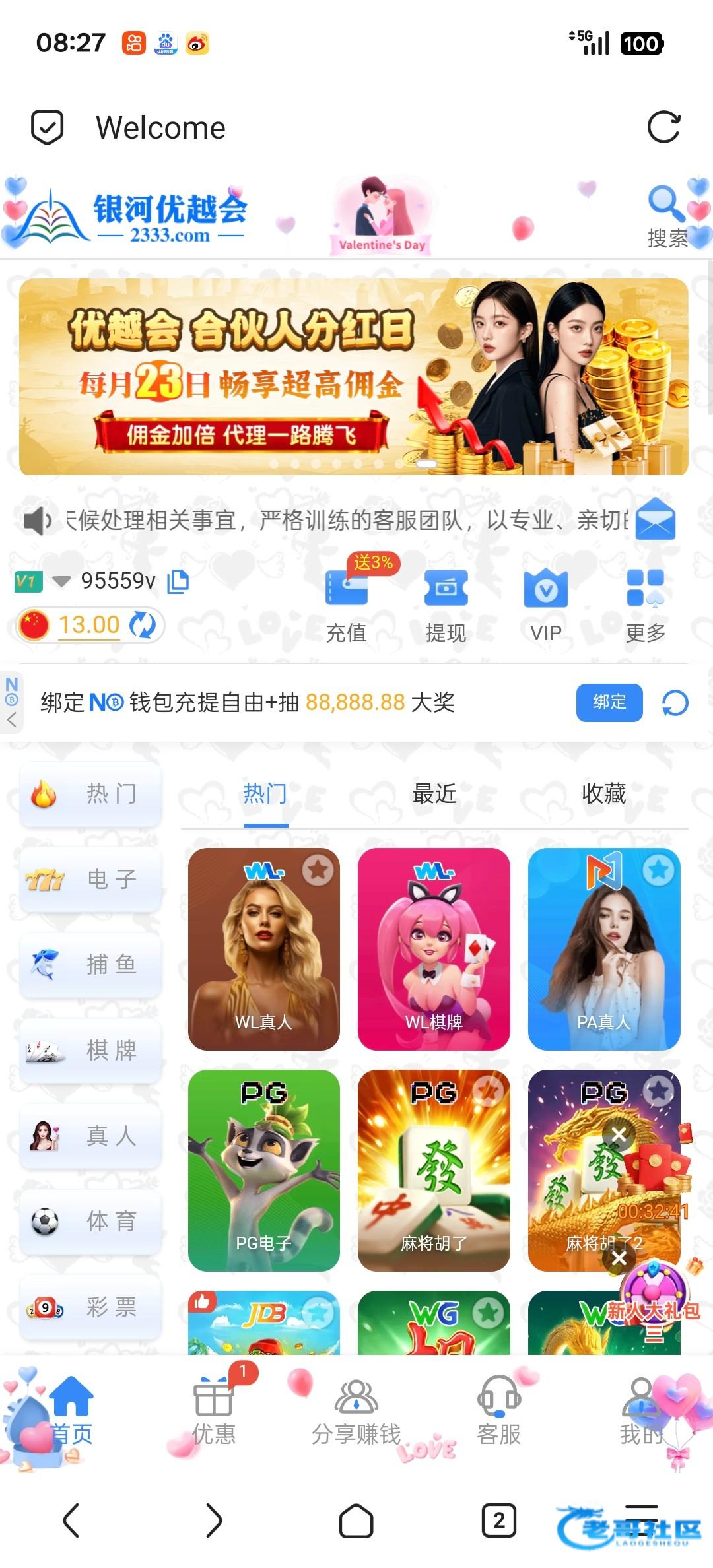Screen dimensions: 713x1568
Task: Open the WL真人 game tile
Action: tap(263, 949)
